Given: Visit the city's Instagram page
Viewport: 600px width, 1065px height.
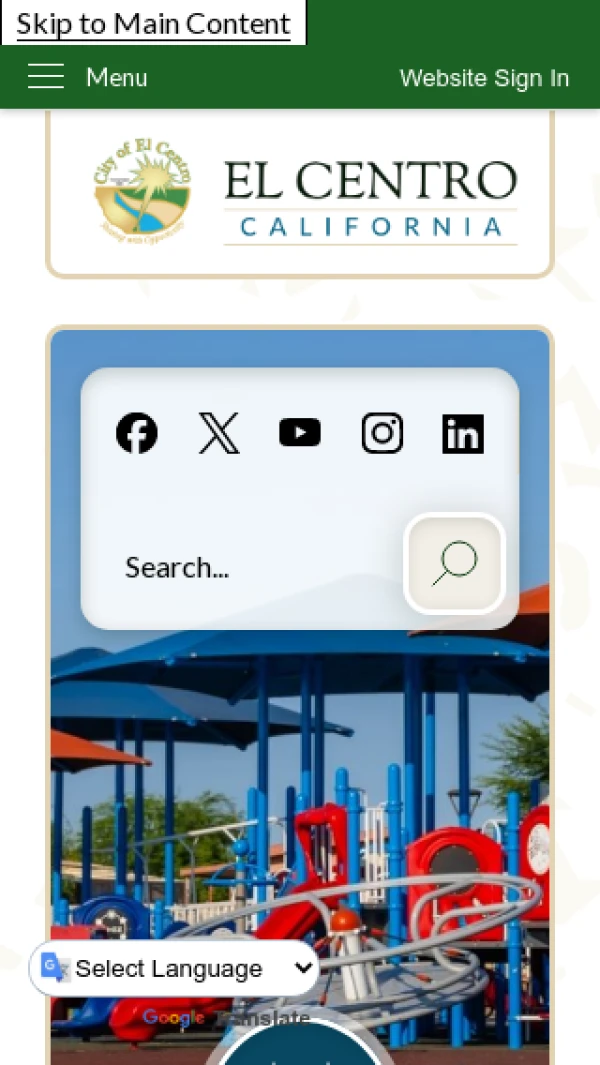Looking at the screenshot, I should 382,434.
